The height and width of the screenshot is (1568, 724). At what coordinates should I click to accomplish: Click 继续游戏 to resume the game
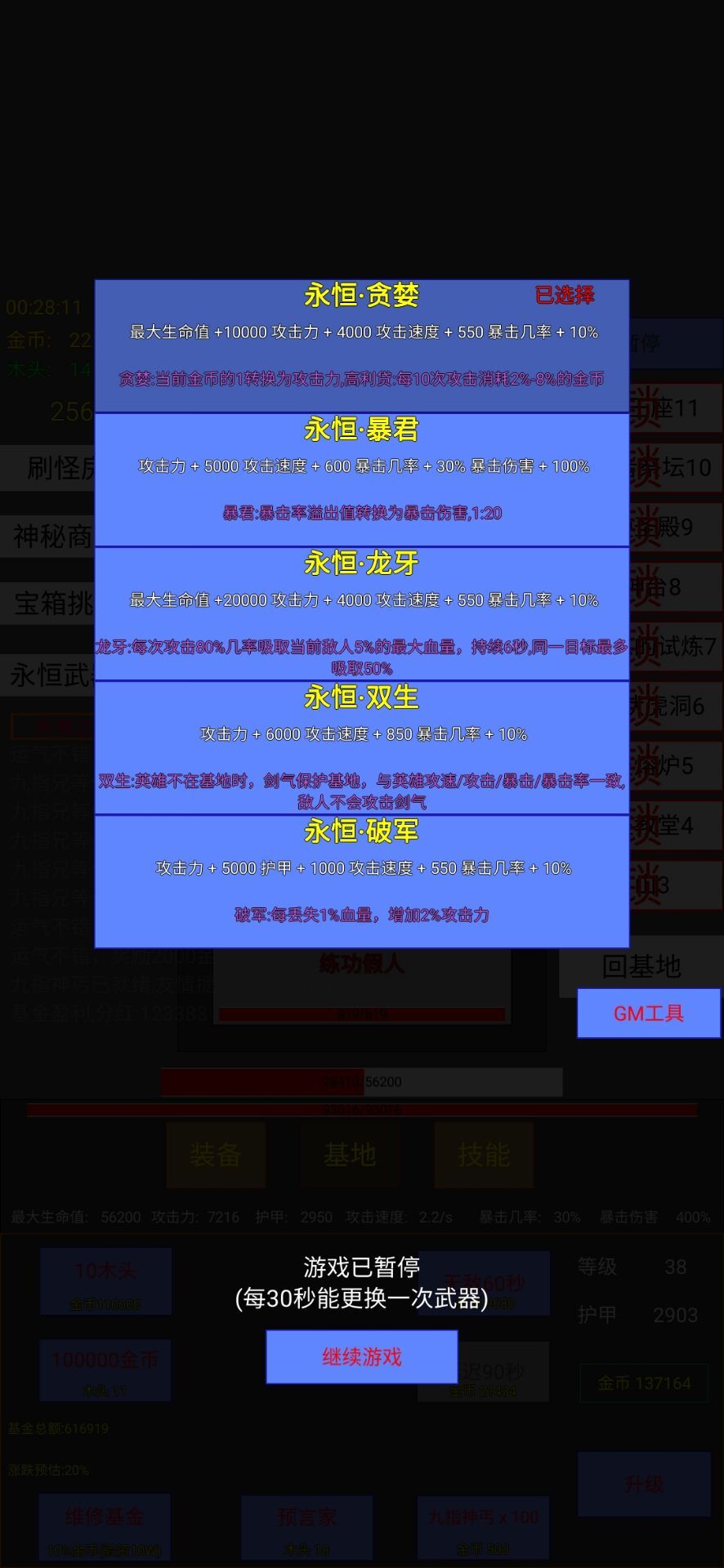(361, 1357)
